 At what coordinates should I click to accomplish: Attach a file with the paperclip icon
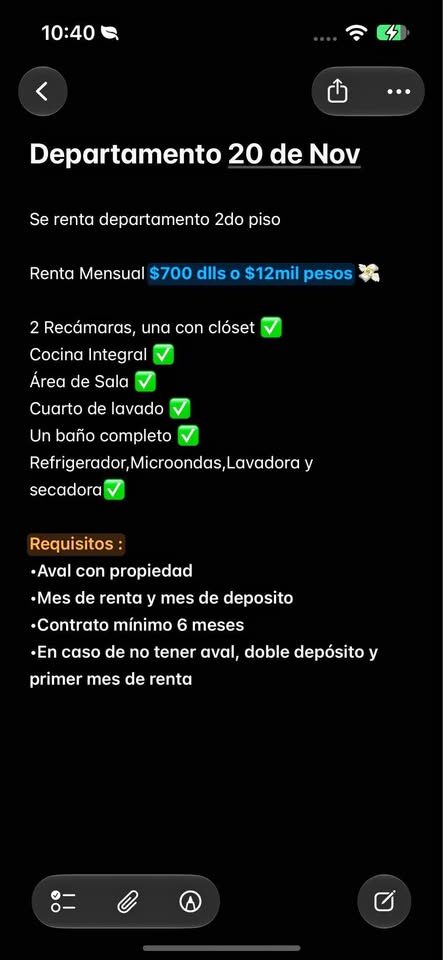(127, 901)
